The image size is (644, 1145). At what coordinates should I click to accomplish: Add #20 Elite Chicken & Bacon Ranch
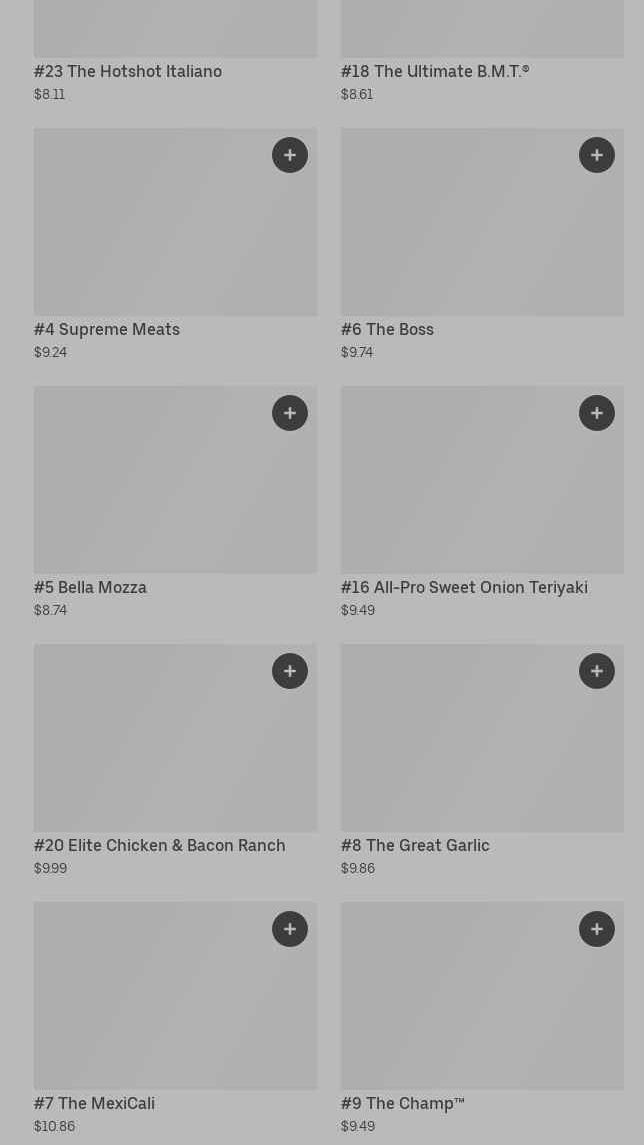click(x=290, y=671)
